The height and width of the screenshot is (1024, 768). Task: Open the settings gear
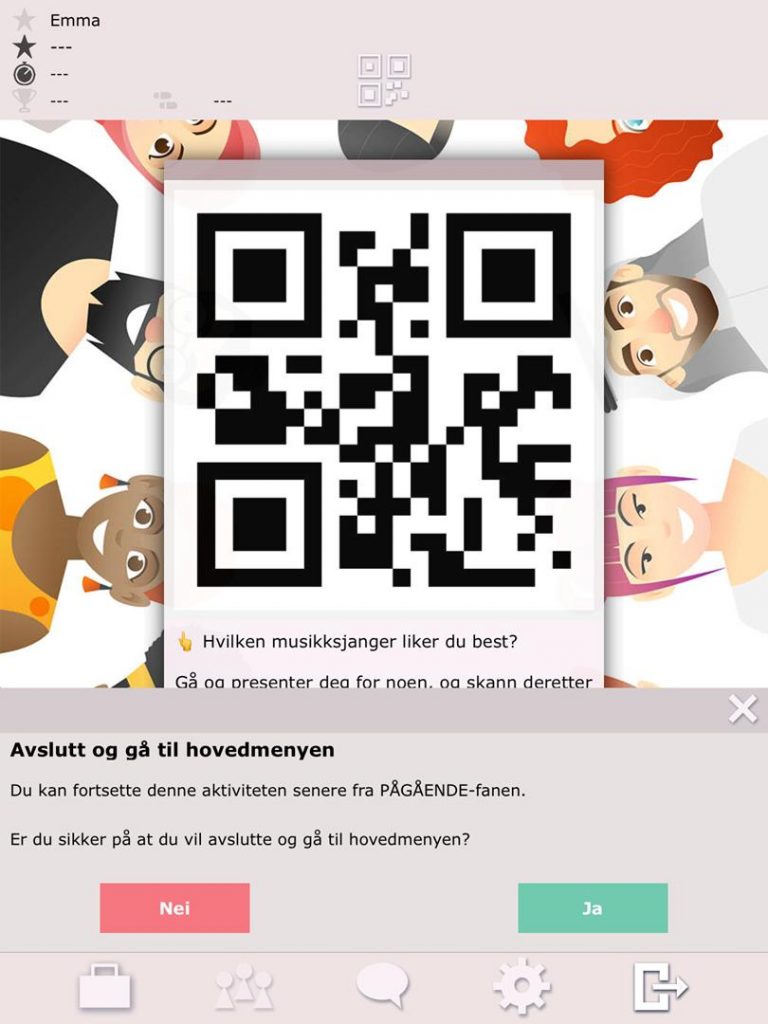pos(521,986)
